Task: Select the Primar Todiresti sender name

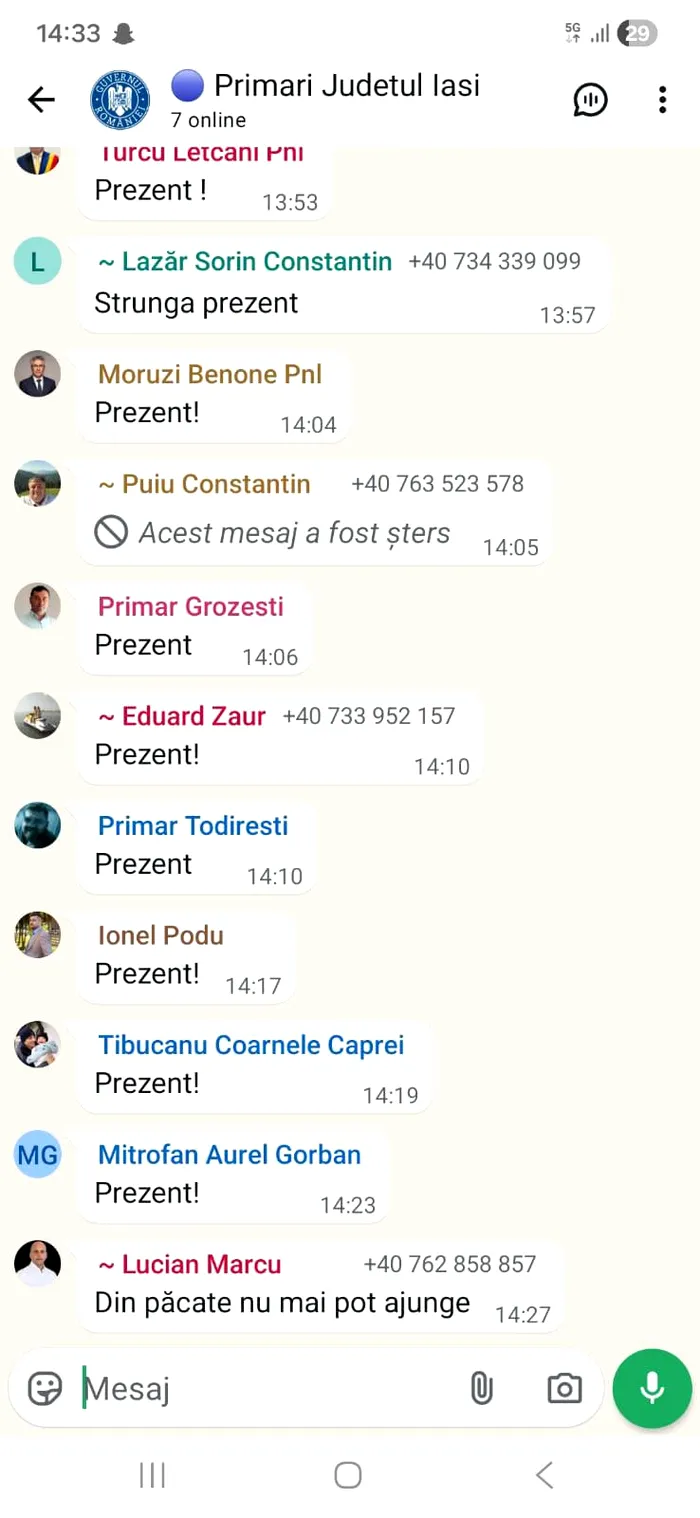Action: click(x=193, y=826)
